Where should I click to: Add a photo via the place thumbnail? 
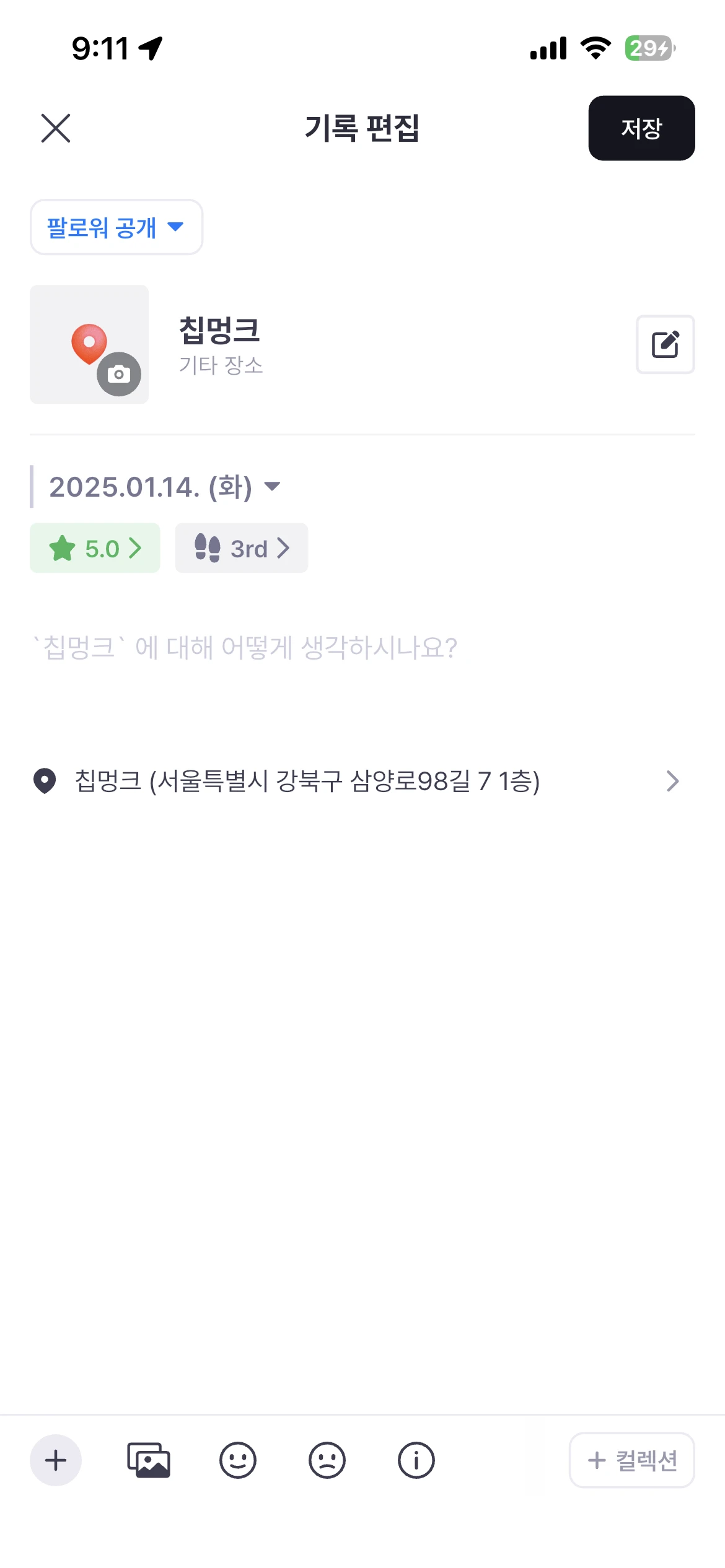coord(89,344)
